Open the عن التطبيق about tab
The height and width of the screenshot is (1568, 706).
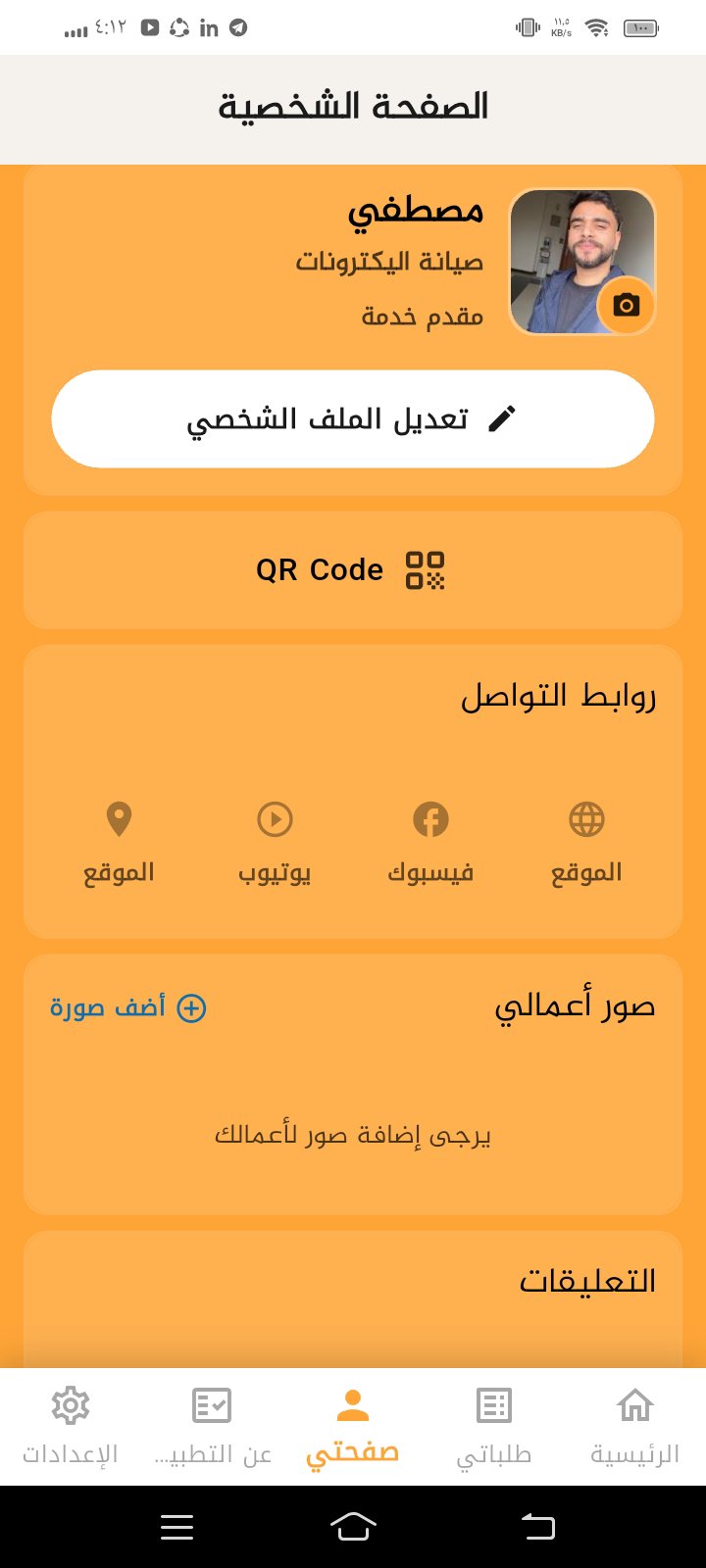(212, 1427)
